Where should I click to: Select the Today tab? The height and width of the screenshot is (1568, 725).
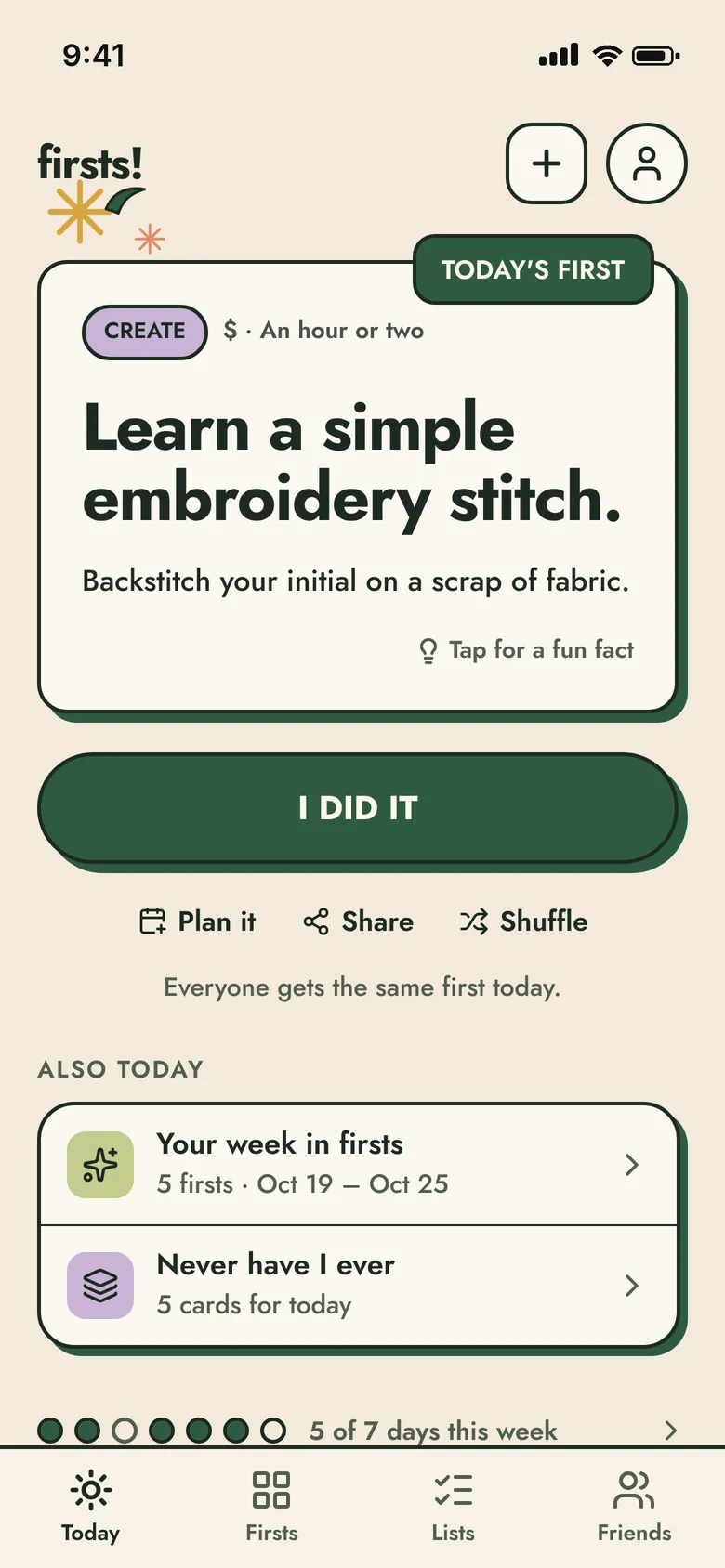click(90, 1507)
